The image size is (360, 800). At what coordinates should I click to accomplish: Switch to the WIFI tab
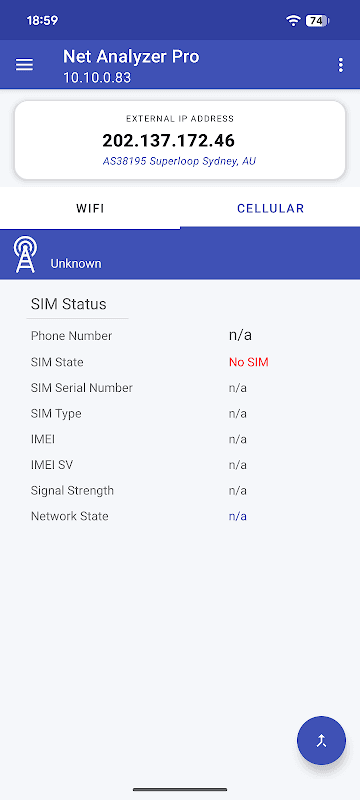pos(90,208)
